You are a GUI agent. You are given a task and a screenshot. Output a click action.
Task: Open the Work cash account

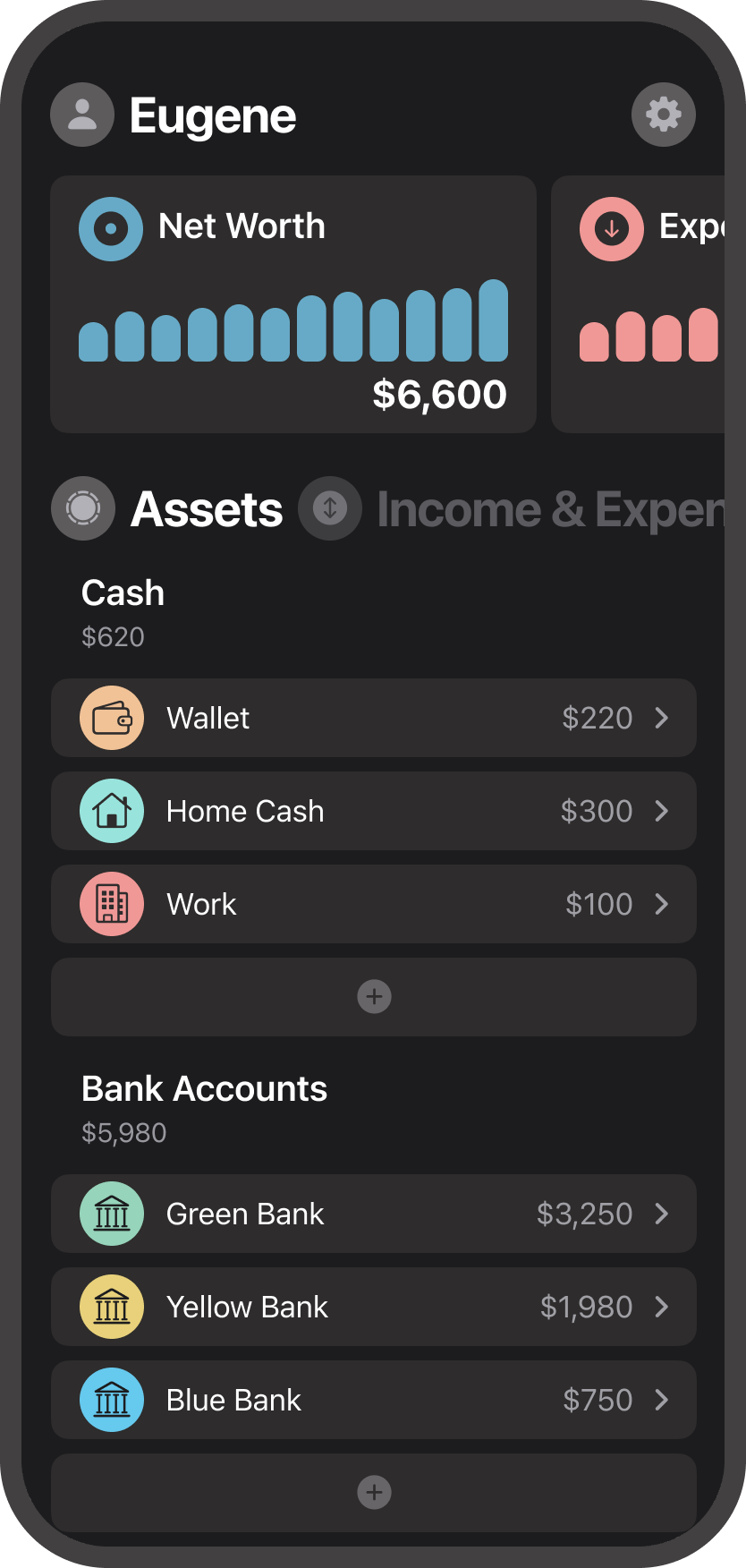coord(374,904)
